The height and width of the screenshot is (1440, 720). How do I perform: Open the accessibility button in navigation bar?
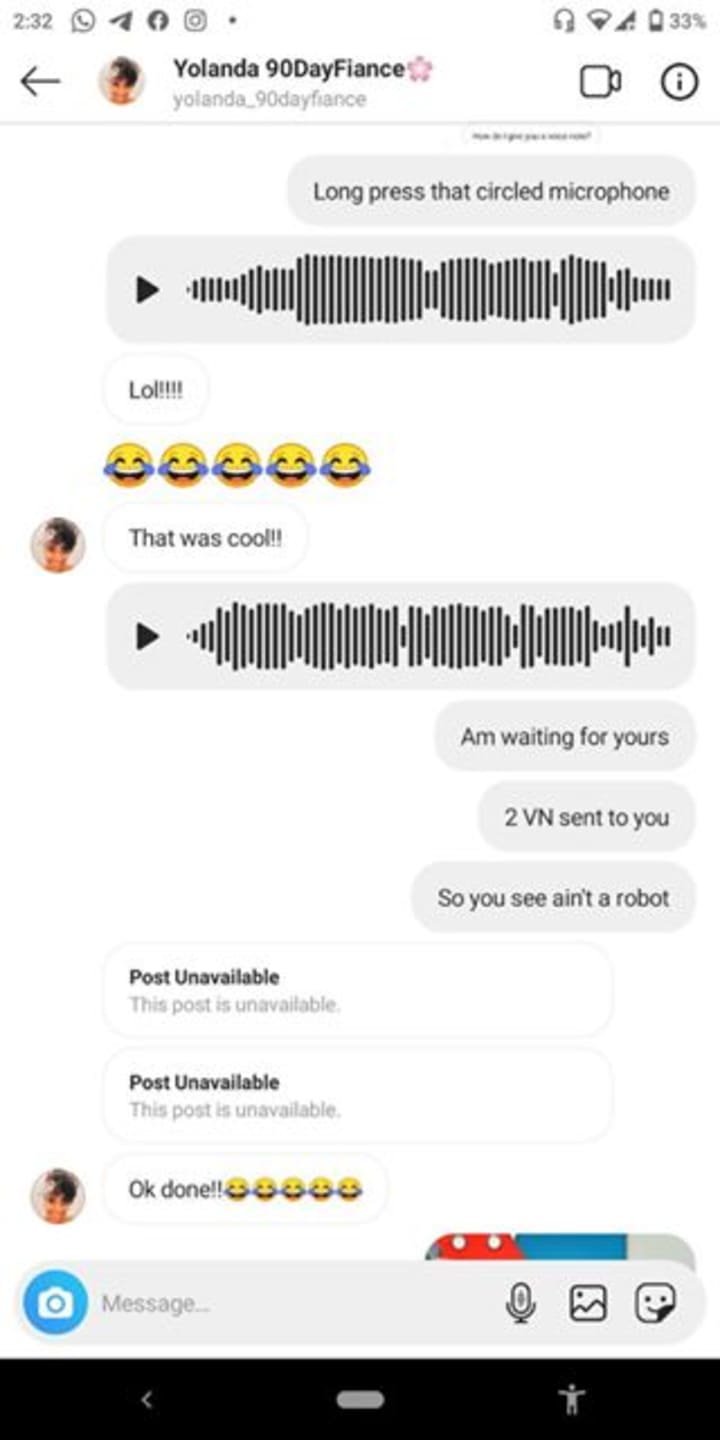[573, 1399]
